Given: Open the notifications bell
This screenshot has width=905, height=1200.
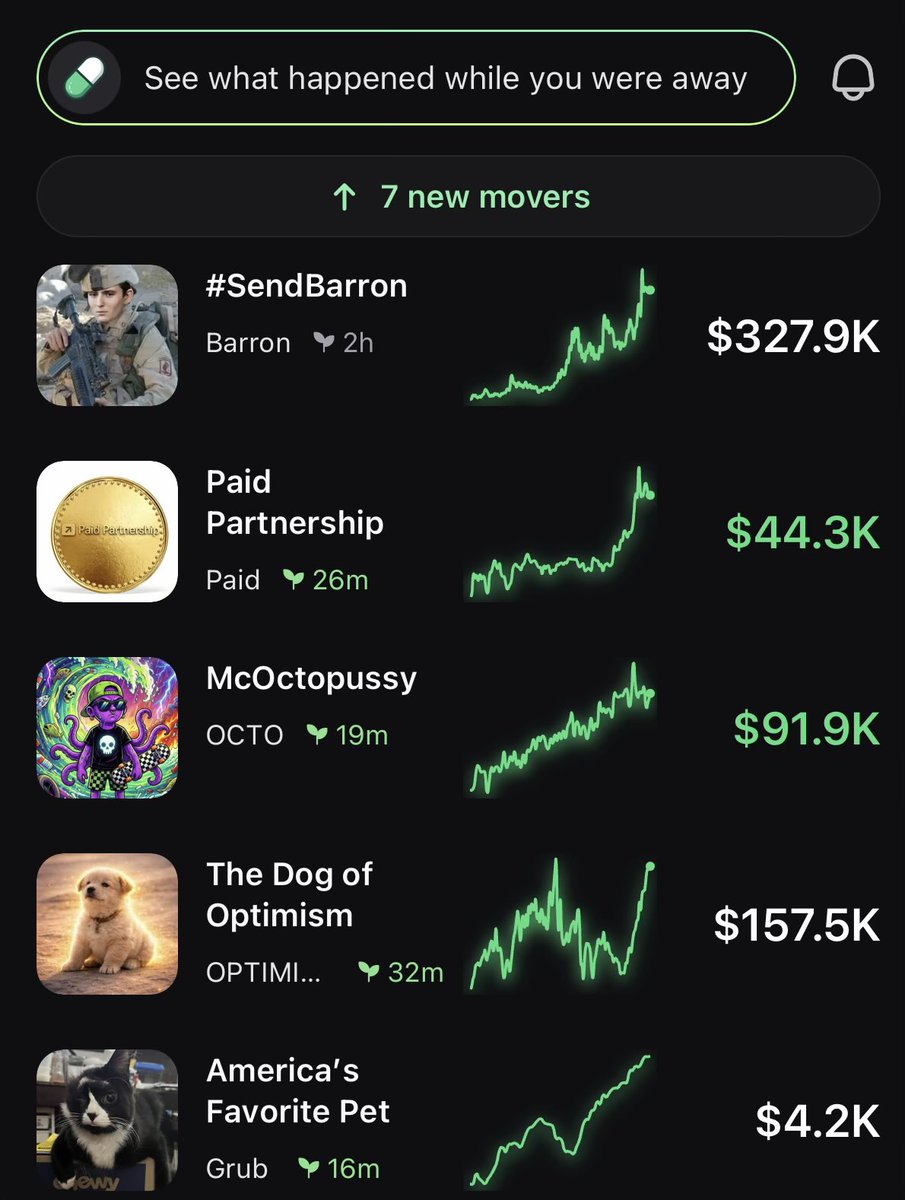Looking at the screenshot, I should pos(853,79).
